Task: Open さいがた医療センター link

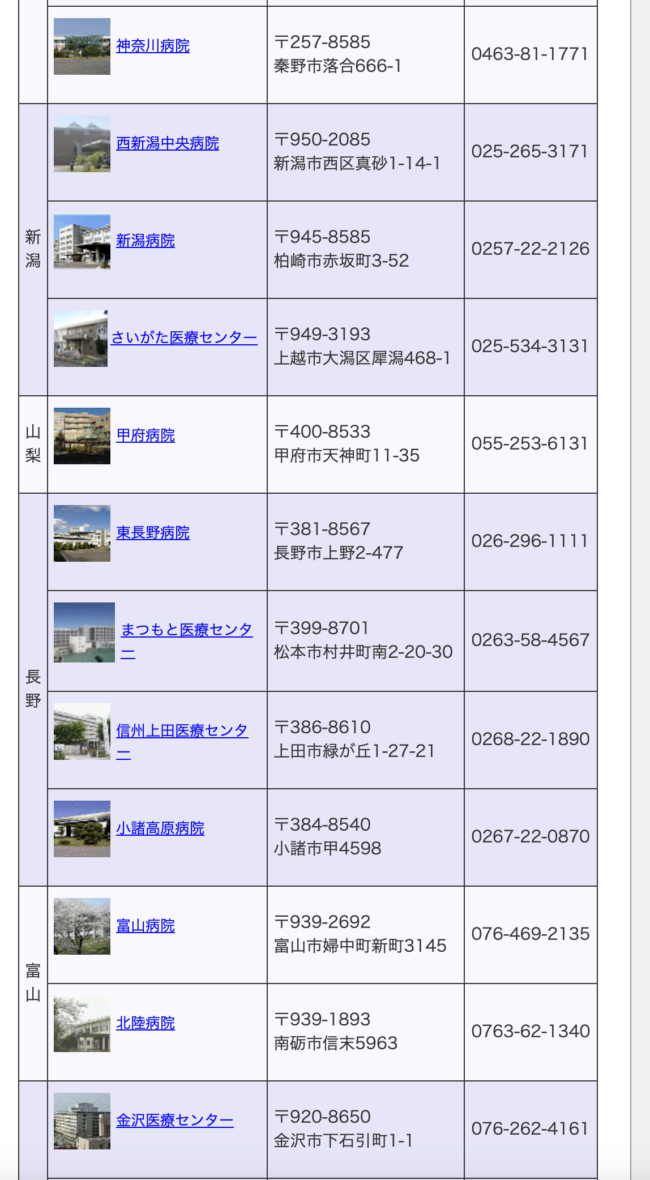Action: click(184, 338)
